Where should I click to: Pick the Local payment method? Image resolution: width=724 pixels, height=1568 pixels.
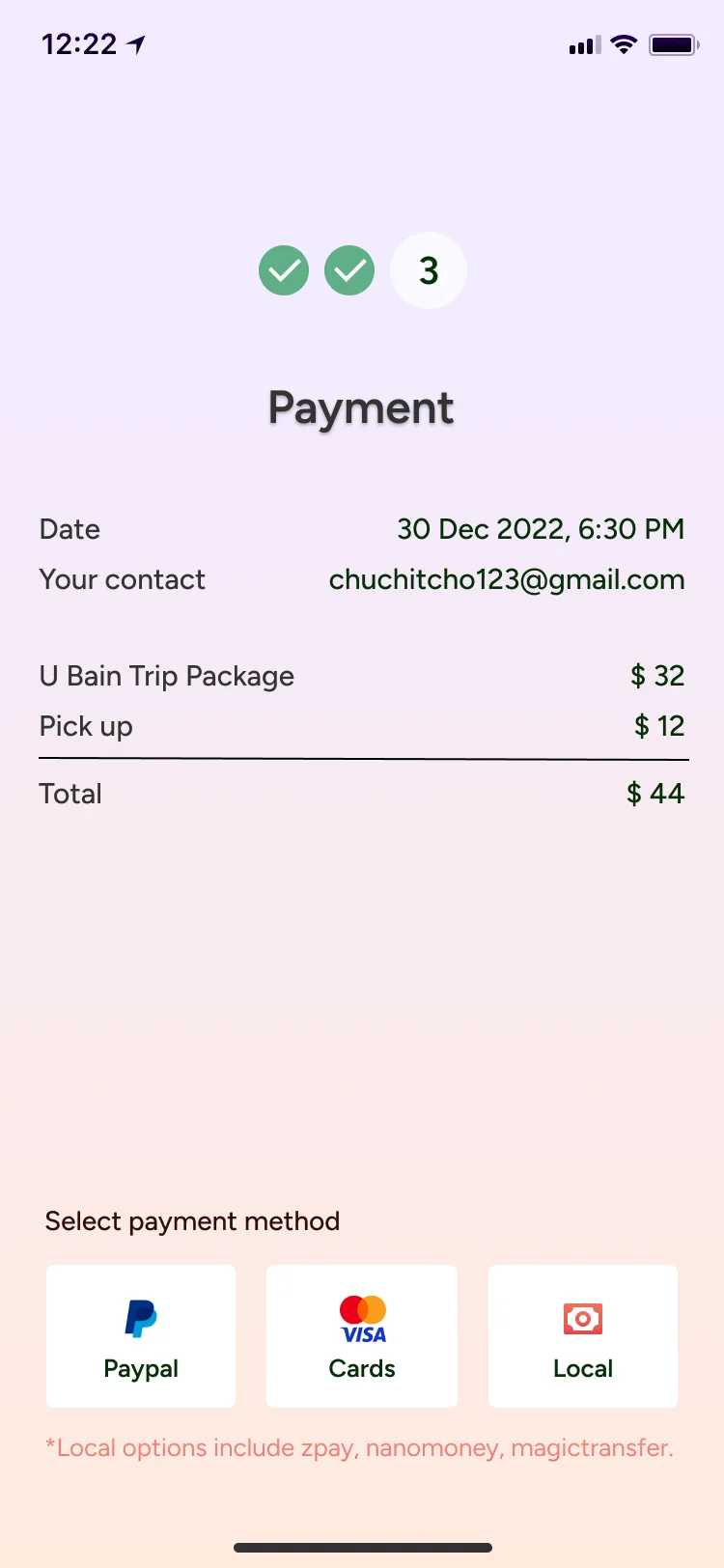pos(583,1336)
